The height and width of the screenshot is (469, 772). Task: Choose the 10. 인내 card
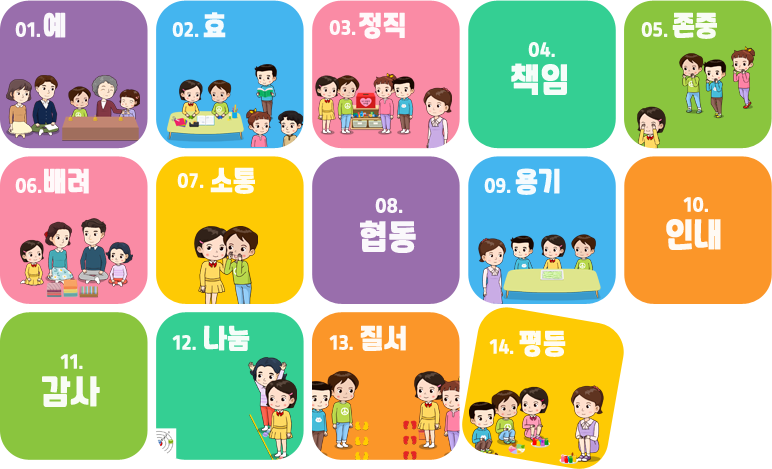697,230
